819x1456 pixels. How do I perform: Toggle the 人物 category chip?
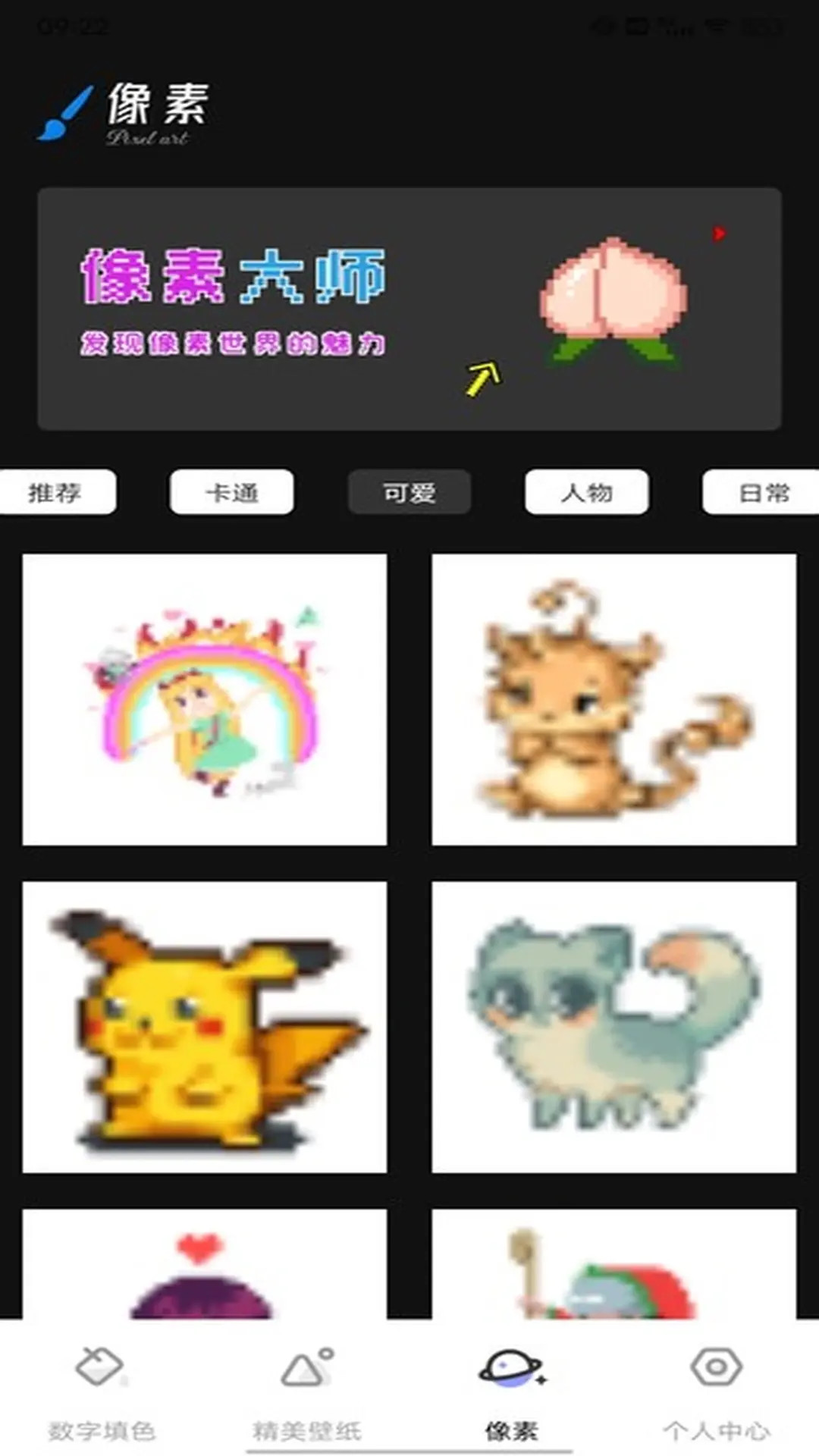(x=585, y=493)
